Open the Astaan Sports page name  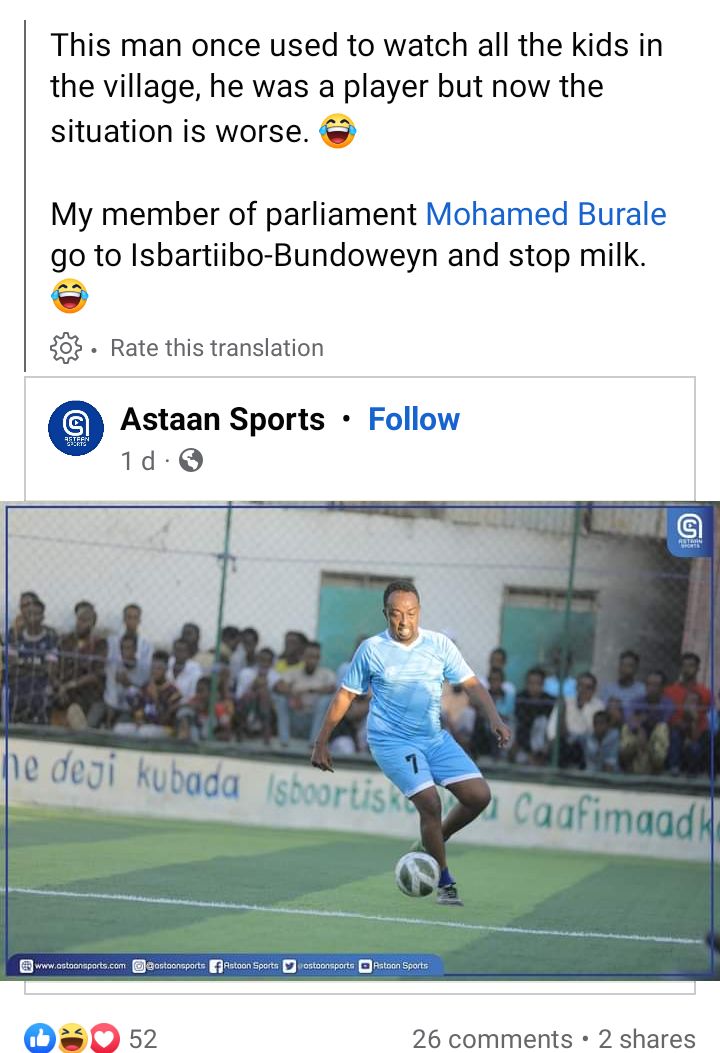coord(222,419)
